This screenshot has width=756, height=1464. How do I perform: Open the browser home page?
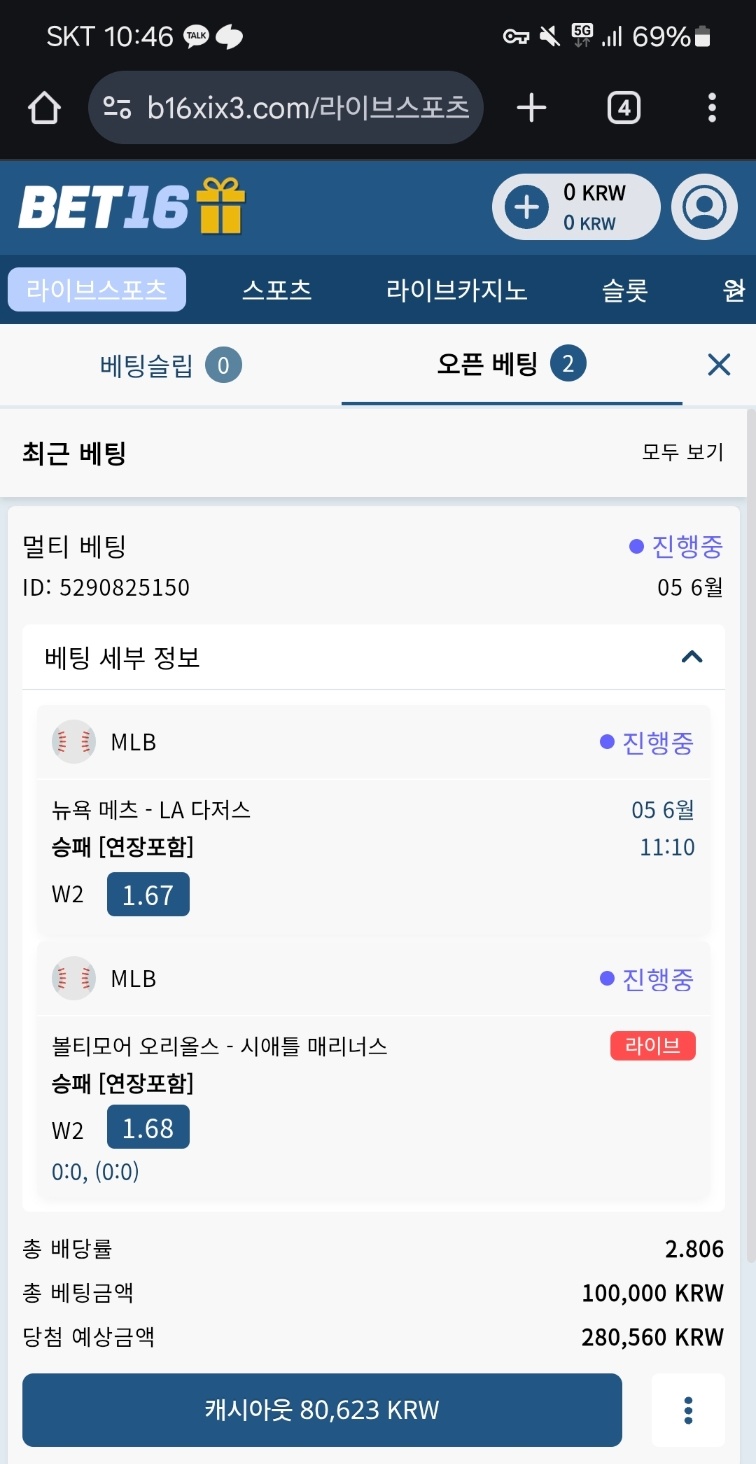(x=45, y=108)
